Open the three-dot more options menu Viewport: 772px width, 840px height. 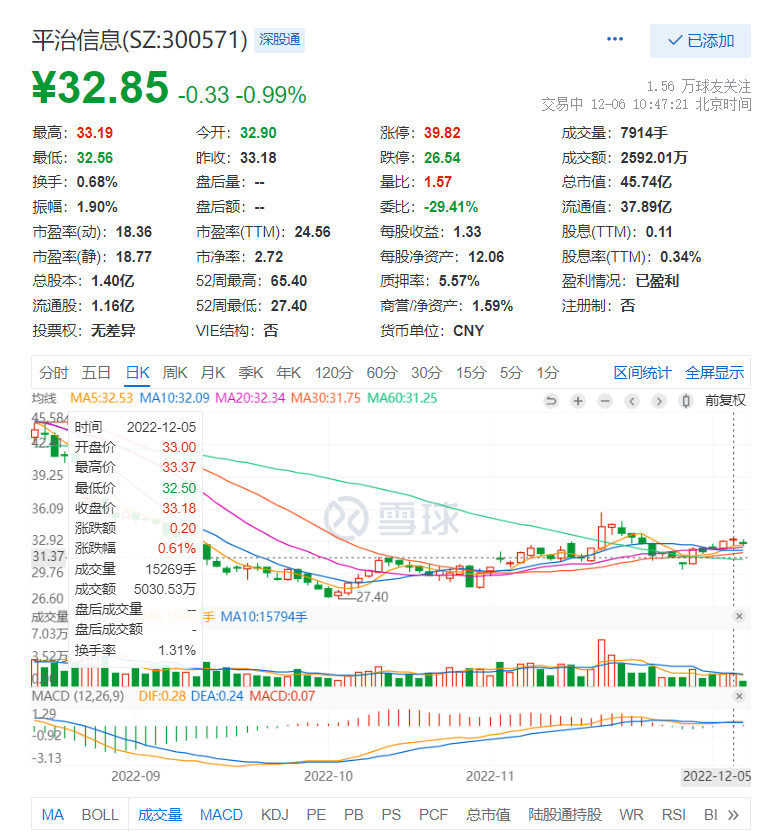(x=615, y=40)
